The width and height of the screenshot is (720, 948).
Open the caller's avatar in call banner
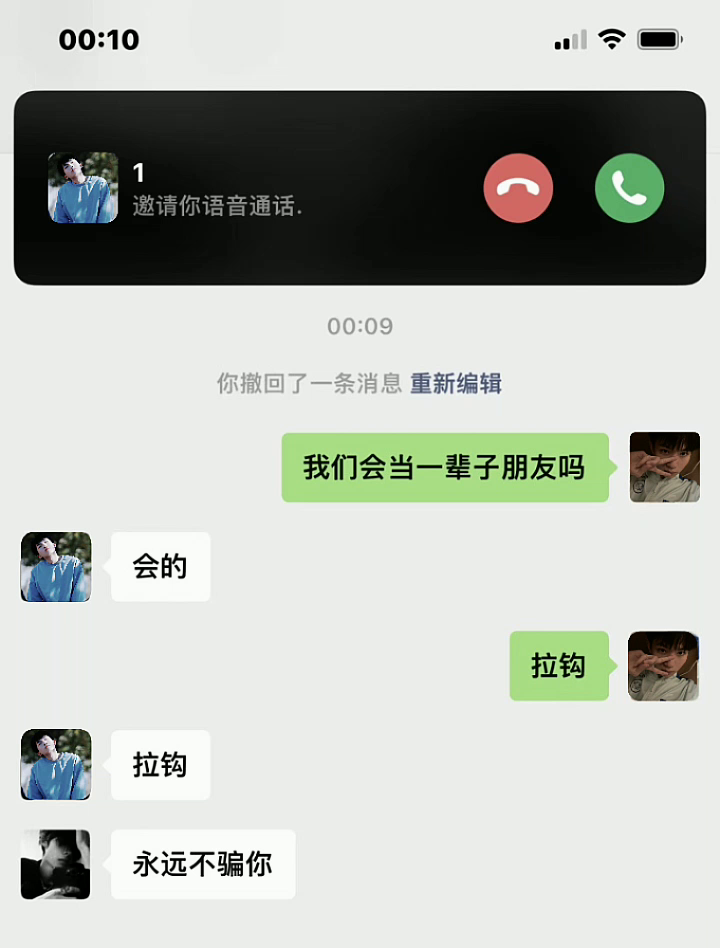click(83, 188)
